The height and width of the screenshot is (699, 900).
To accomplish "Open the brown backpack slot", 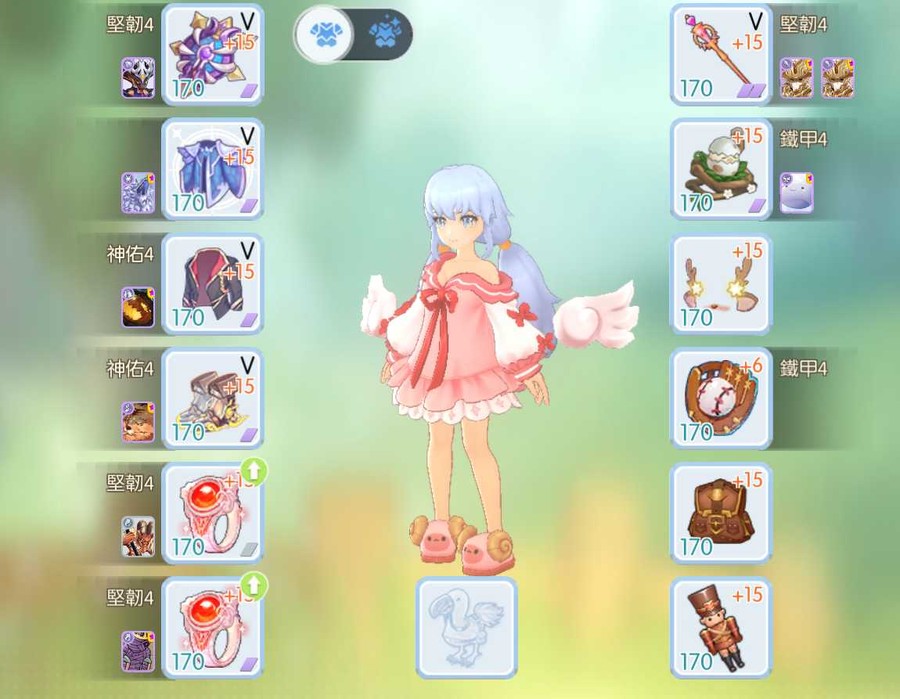I will tap(720, 513).
